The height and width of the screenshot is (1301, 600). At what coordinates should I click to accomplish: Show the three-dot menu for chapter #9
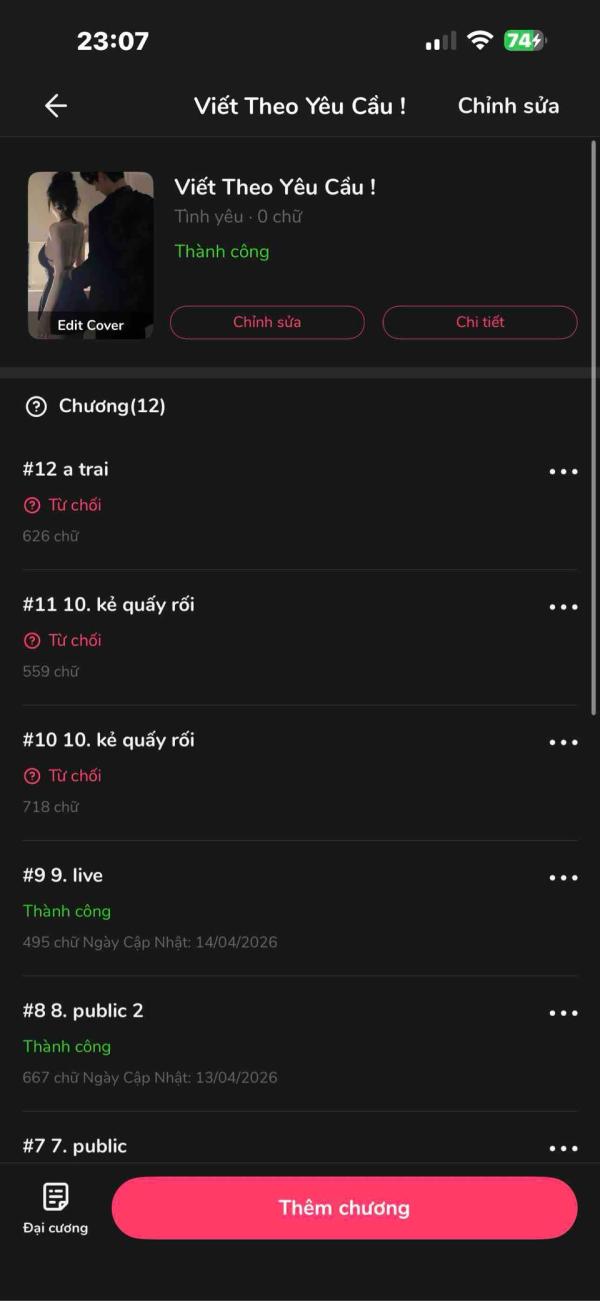(x=563, y=878)
